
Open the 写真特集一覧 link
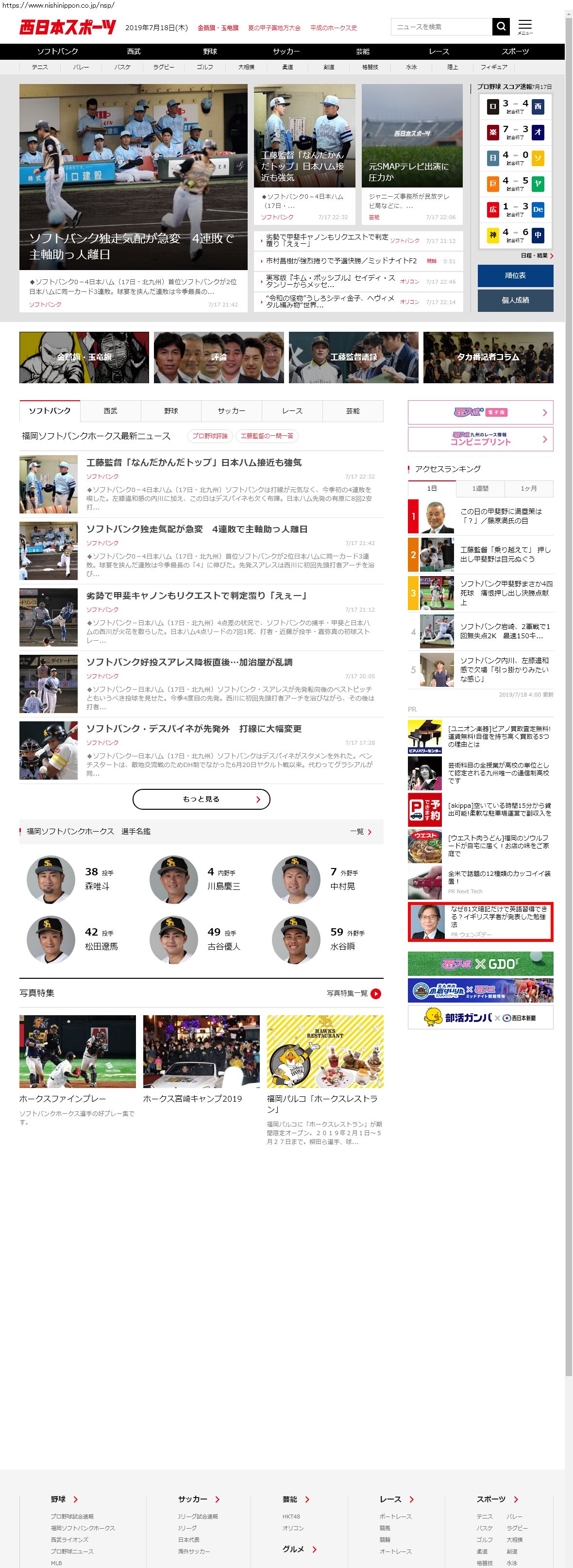point(354,994)
